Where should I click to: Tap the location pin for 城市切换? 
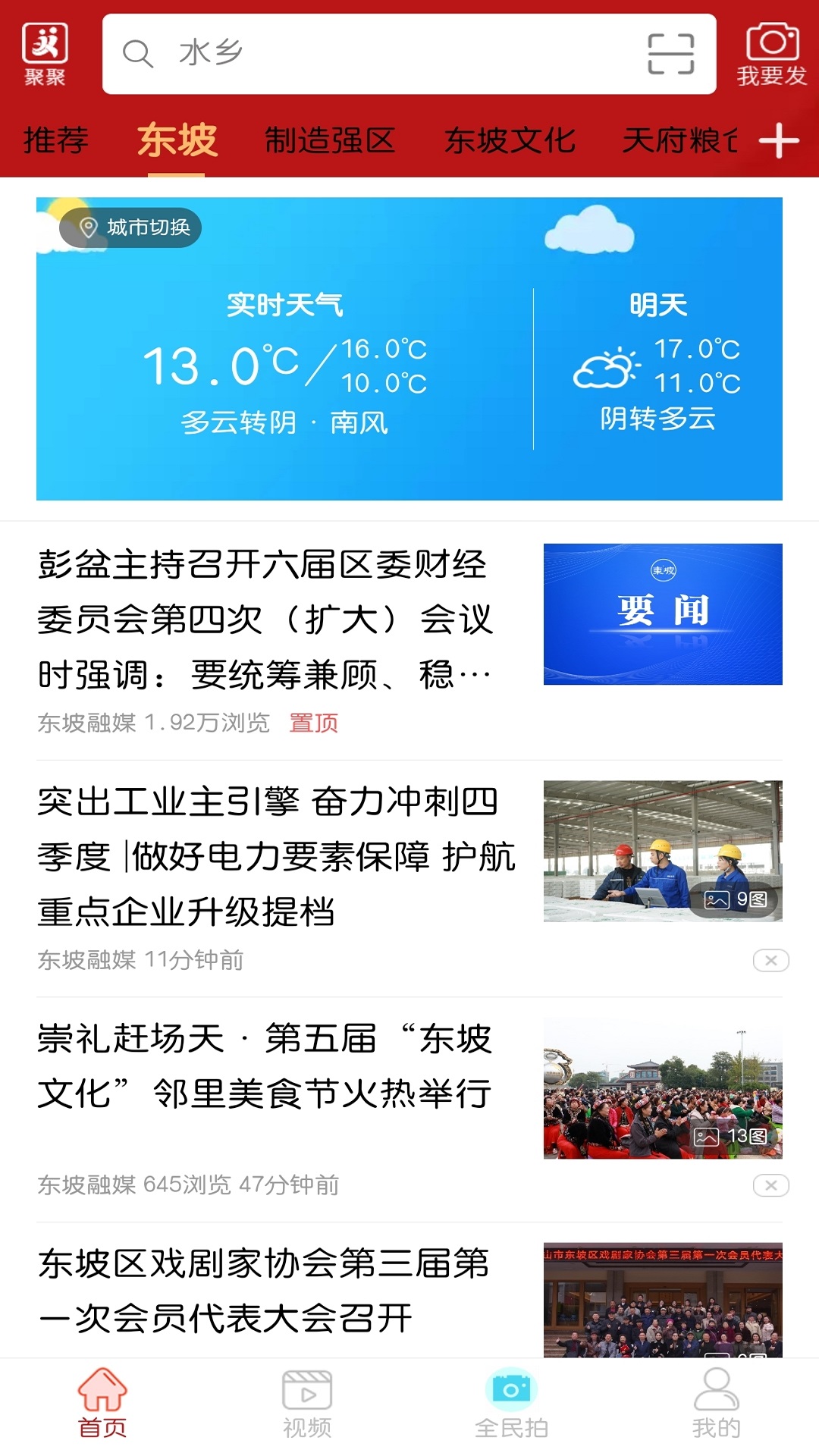click(x=89, y=227)
